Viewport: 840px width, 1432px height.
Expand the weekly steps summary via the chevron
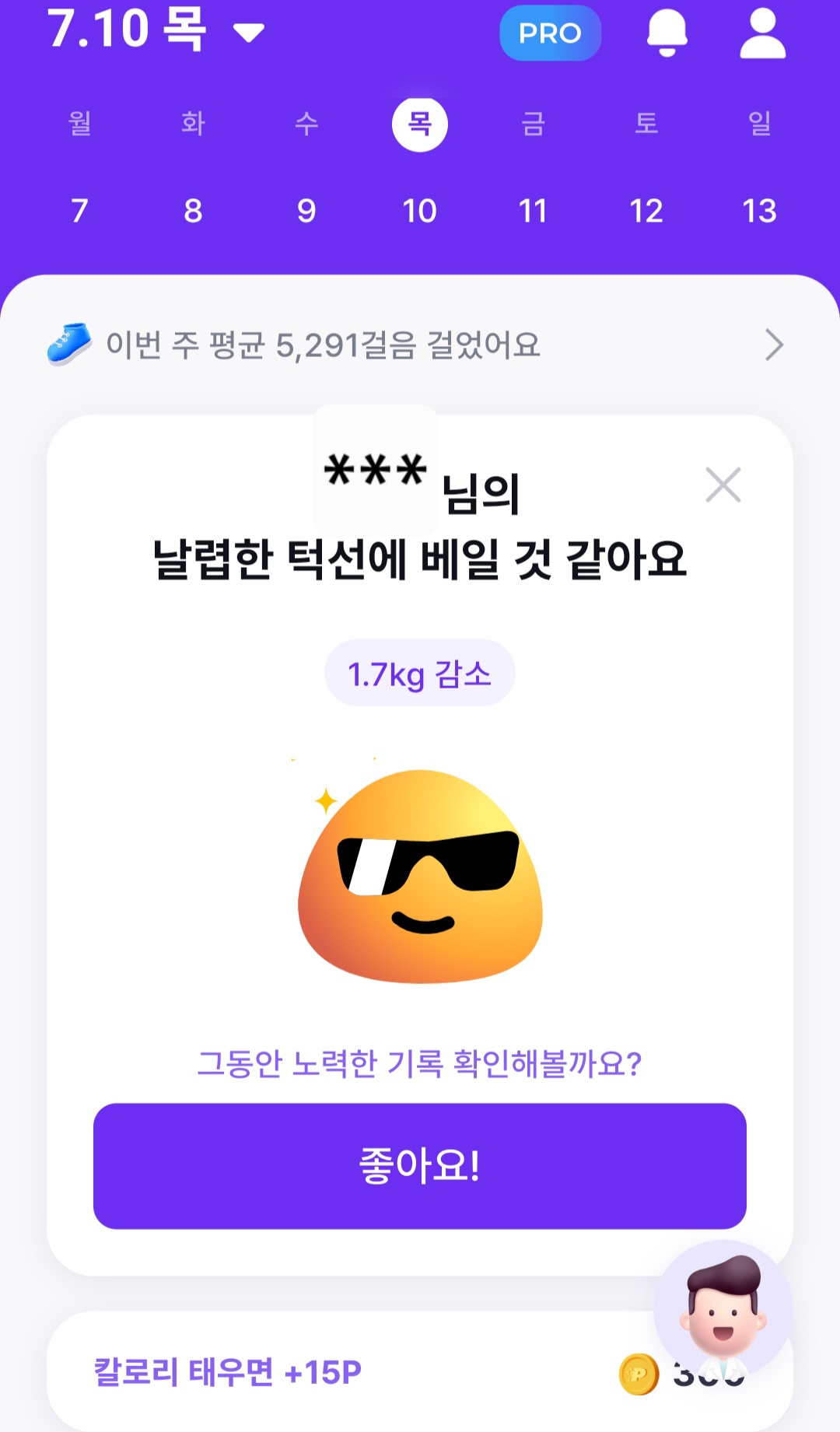[x=772, y=345]
